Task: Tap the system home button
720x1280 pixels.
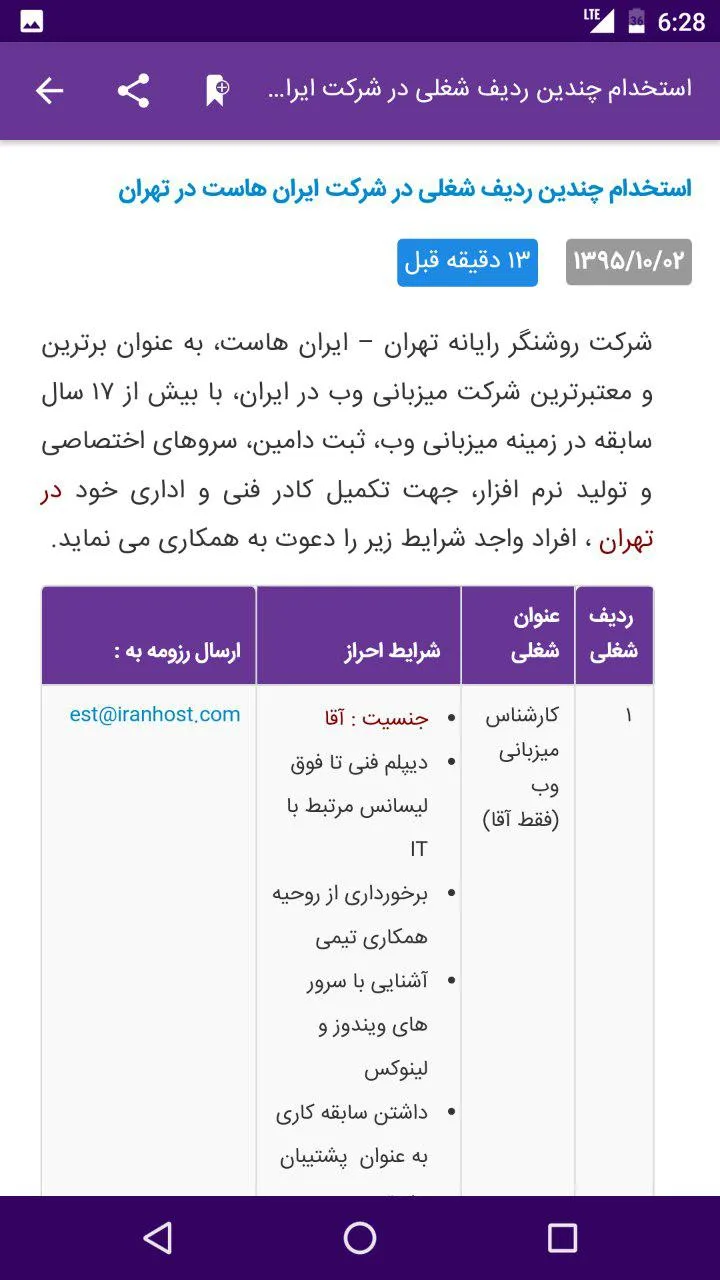Action: click(x=360, y=1238)
